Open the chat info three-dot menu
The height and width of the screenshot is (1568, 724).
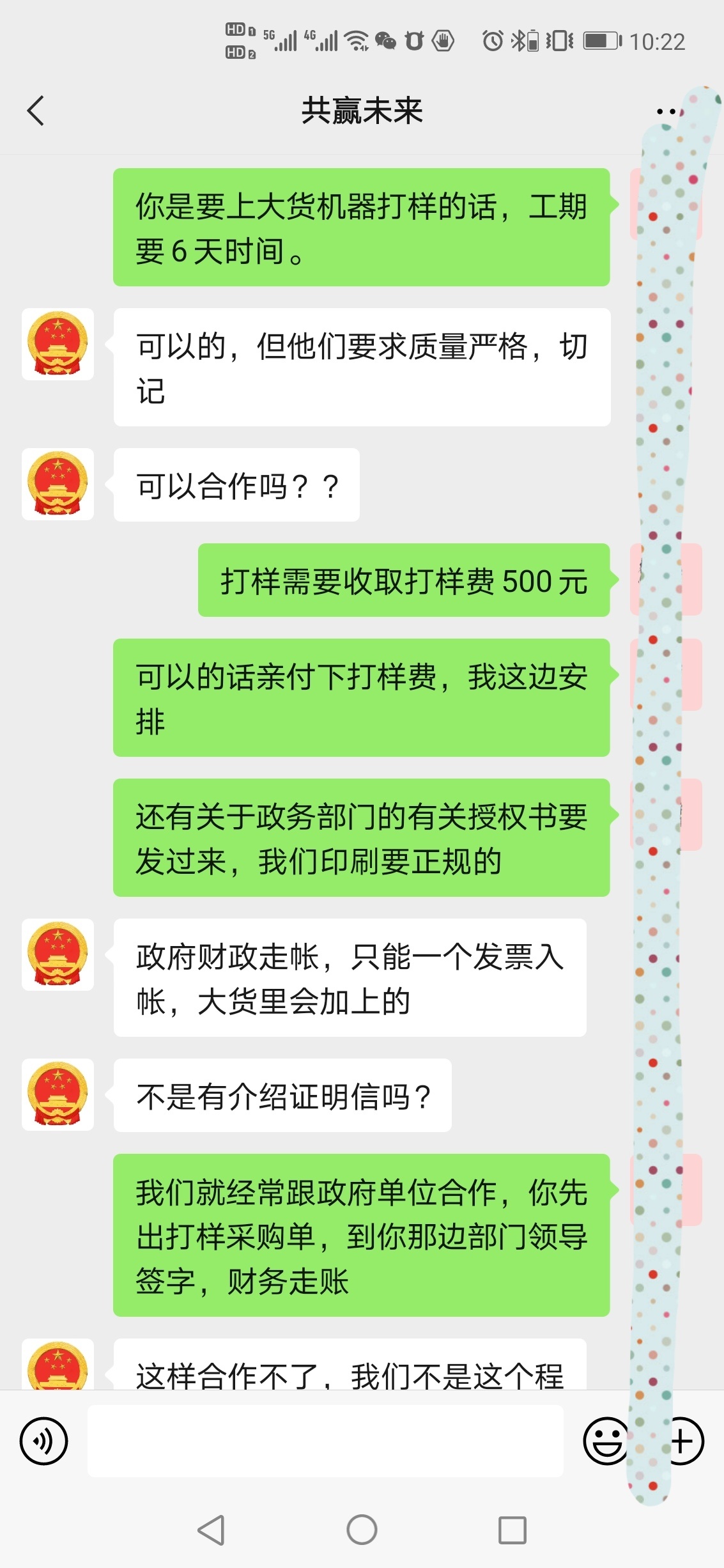click(x=666, y=111)
